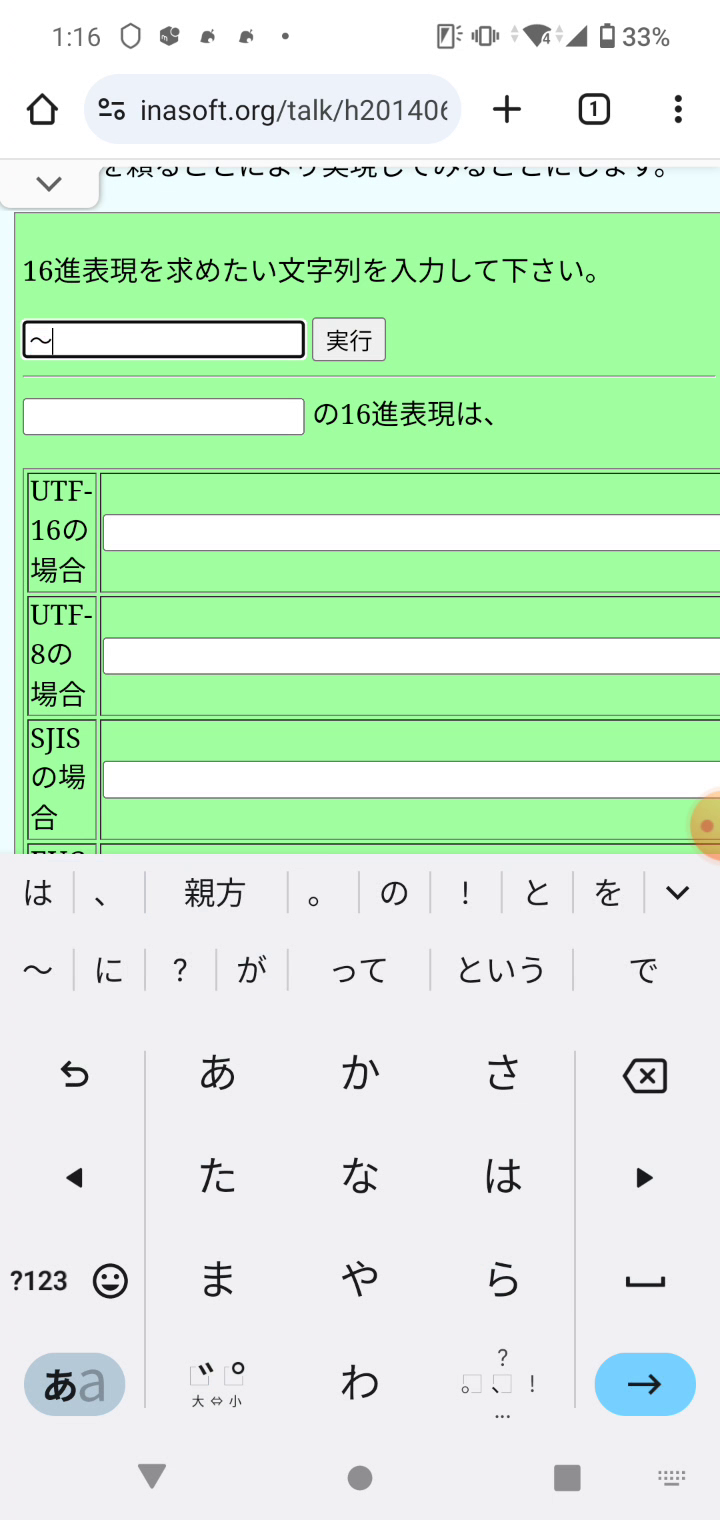Open the Chrome overflow menu

678,110
